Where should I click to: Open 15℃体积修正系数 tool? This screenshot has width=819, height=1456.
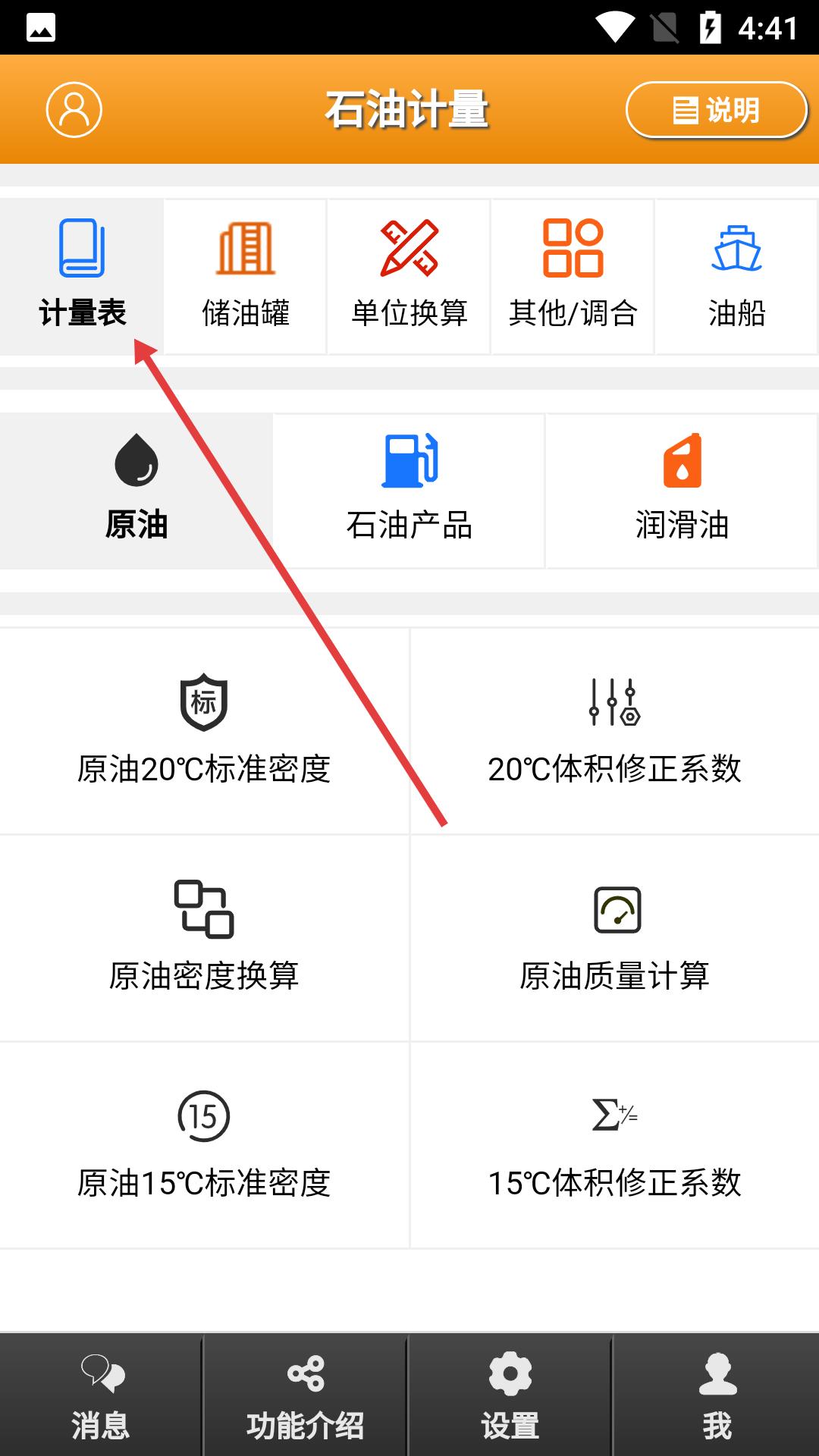pos(614,1145)
